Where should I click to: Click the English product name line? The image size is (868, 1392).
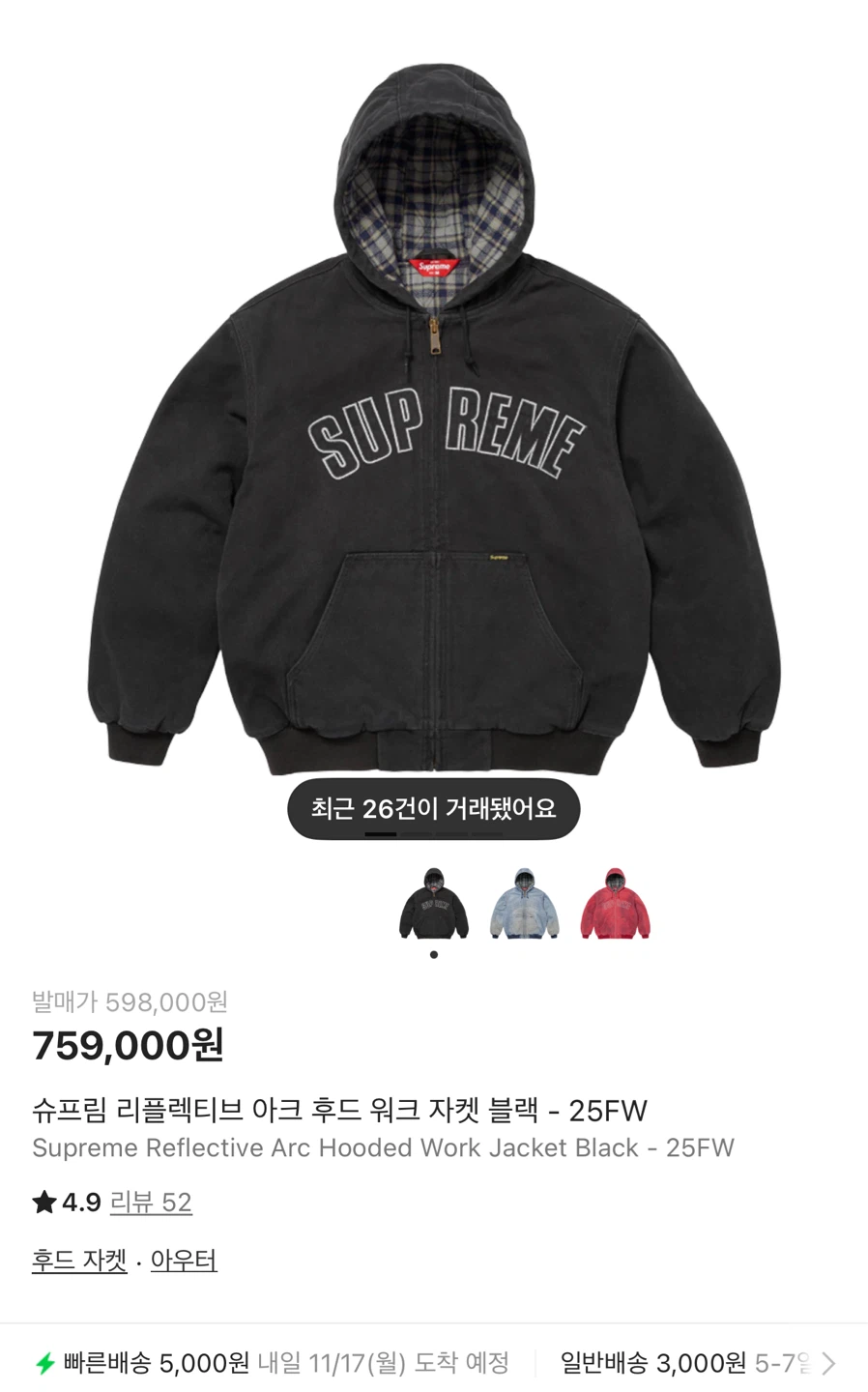click(384, 1148)
